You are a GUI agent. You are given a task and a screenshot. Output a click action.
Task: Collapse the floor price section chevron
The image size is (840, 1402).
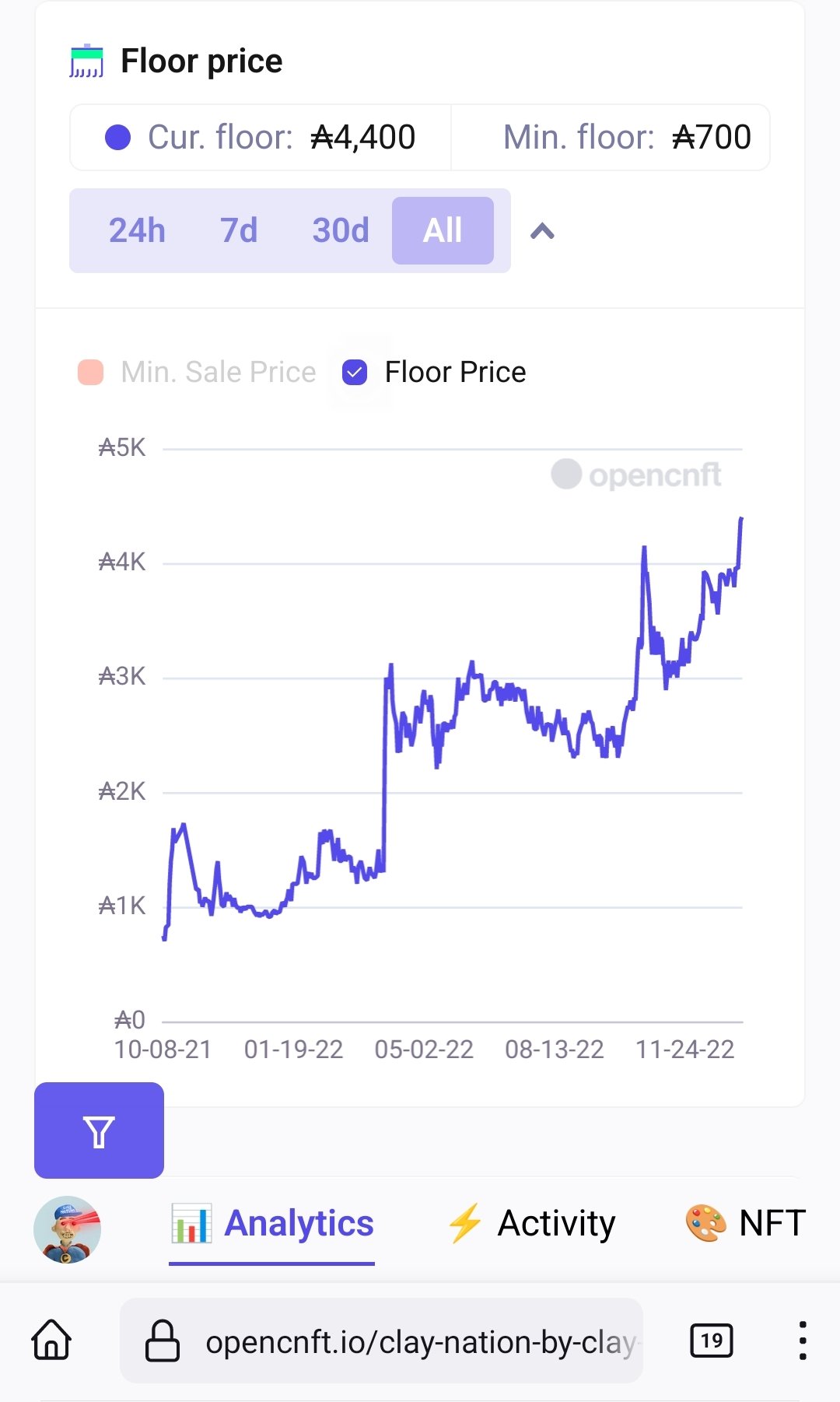pyautogui.click(x=542, y=231)
